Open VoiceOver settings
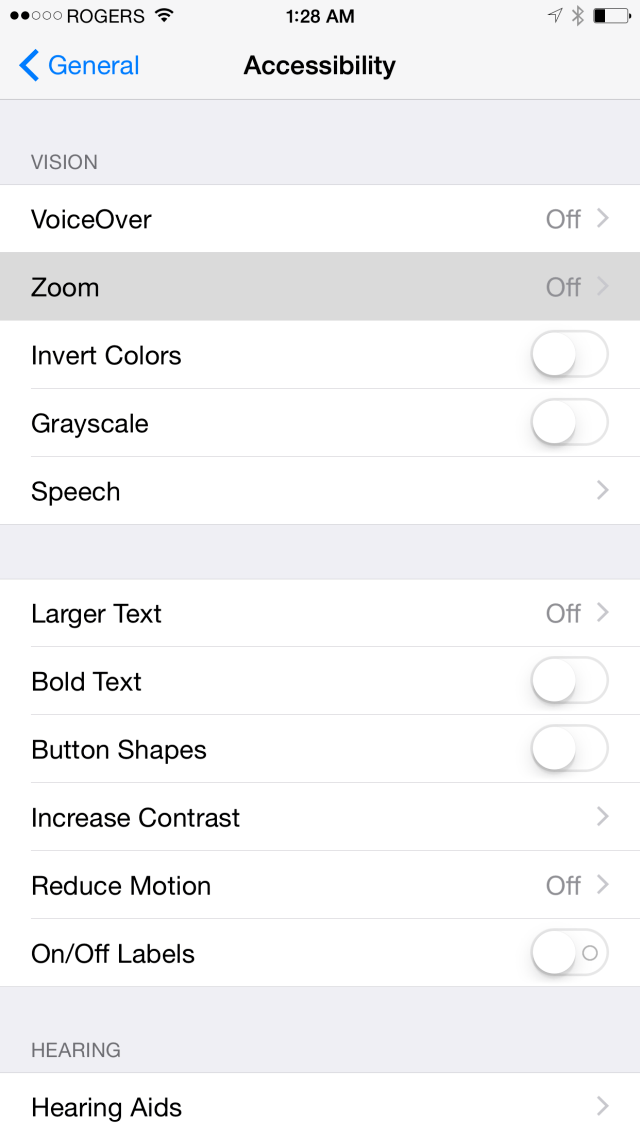640x1138 pixels. 320,219
